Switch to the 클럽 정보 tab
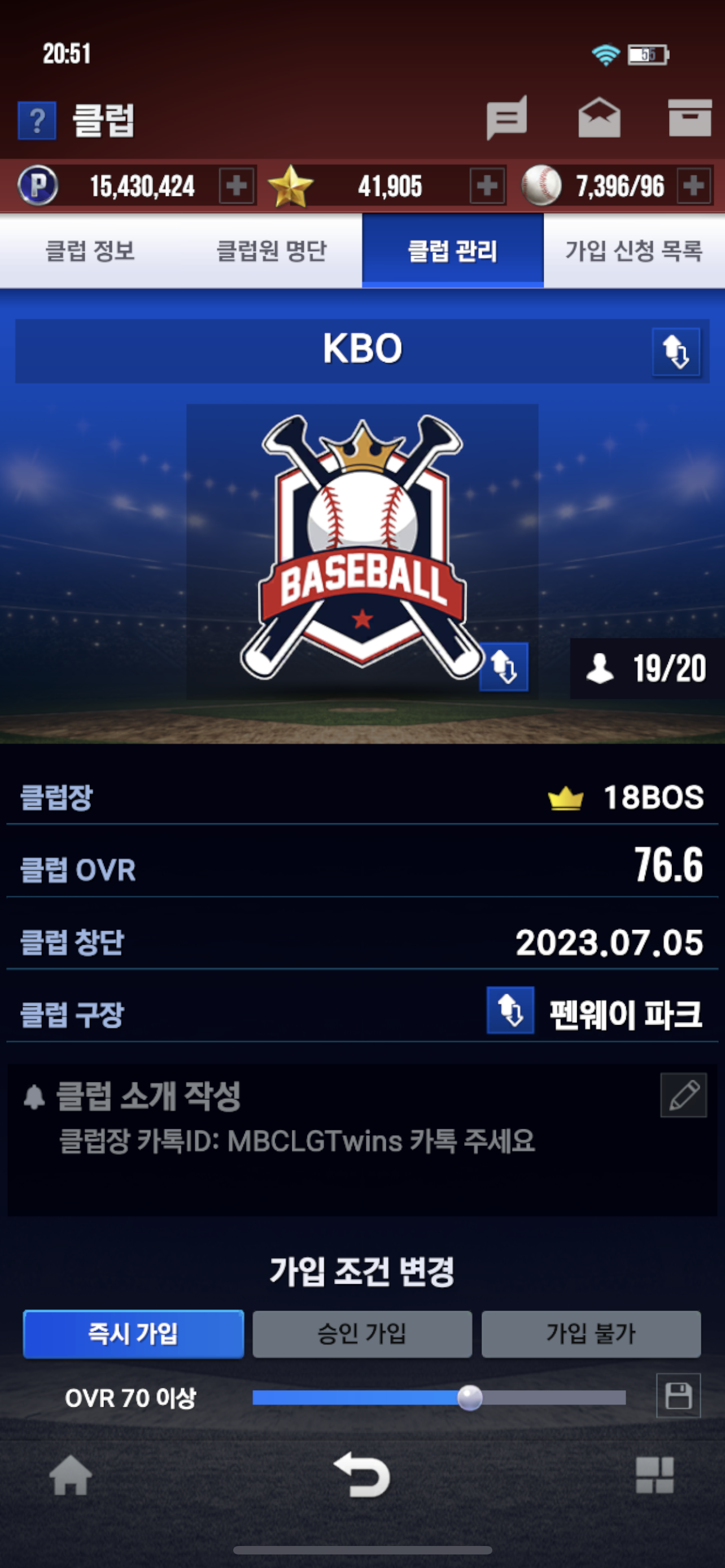The width and height of the screenshot is (725, 1568). coord(90,251)
